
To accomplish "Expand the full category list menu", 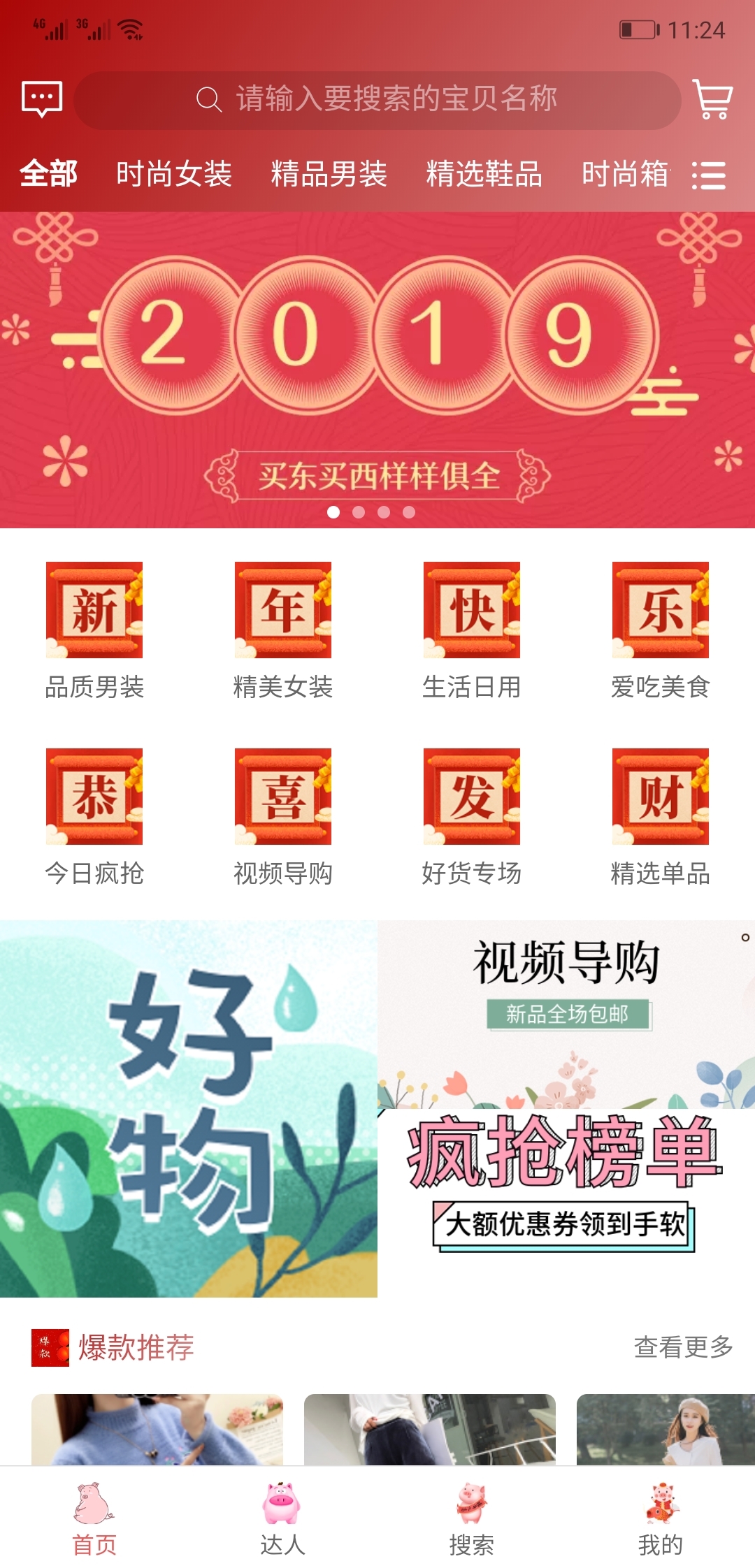I will 708,175.
